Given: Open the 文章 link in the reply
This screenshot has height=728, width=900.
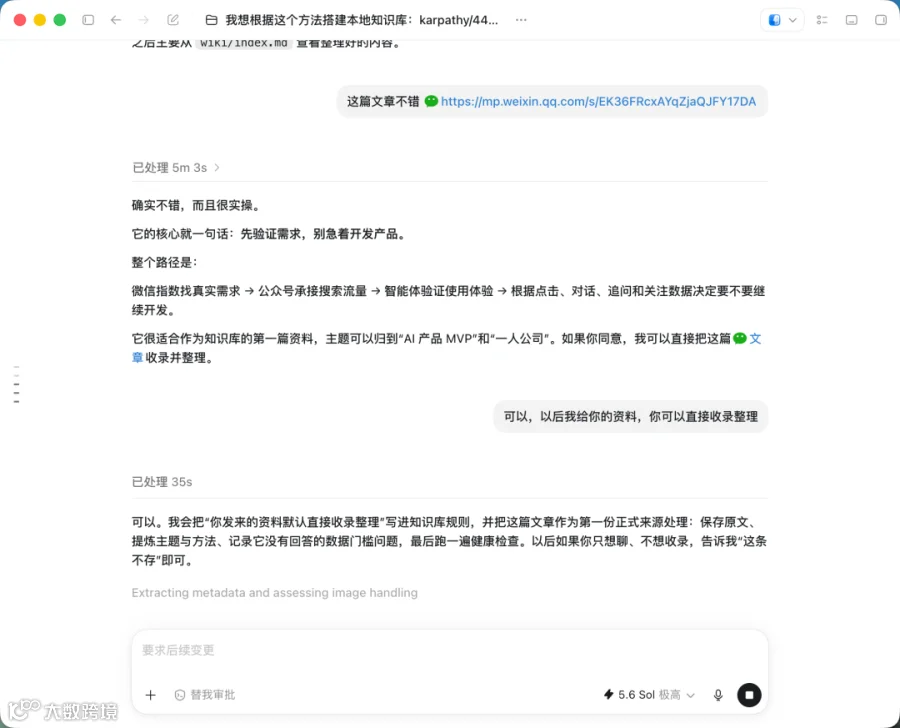Looking at the screenshot, I should (x=747, y=339).
